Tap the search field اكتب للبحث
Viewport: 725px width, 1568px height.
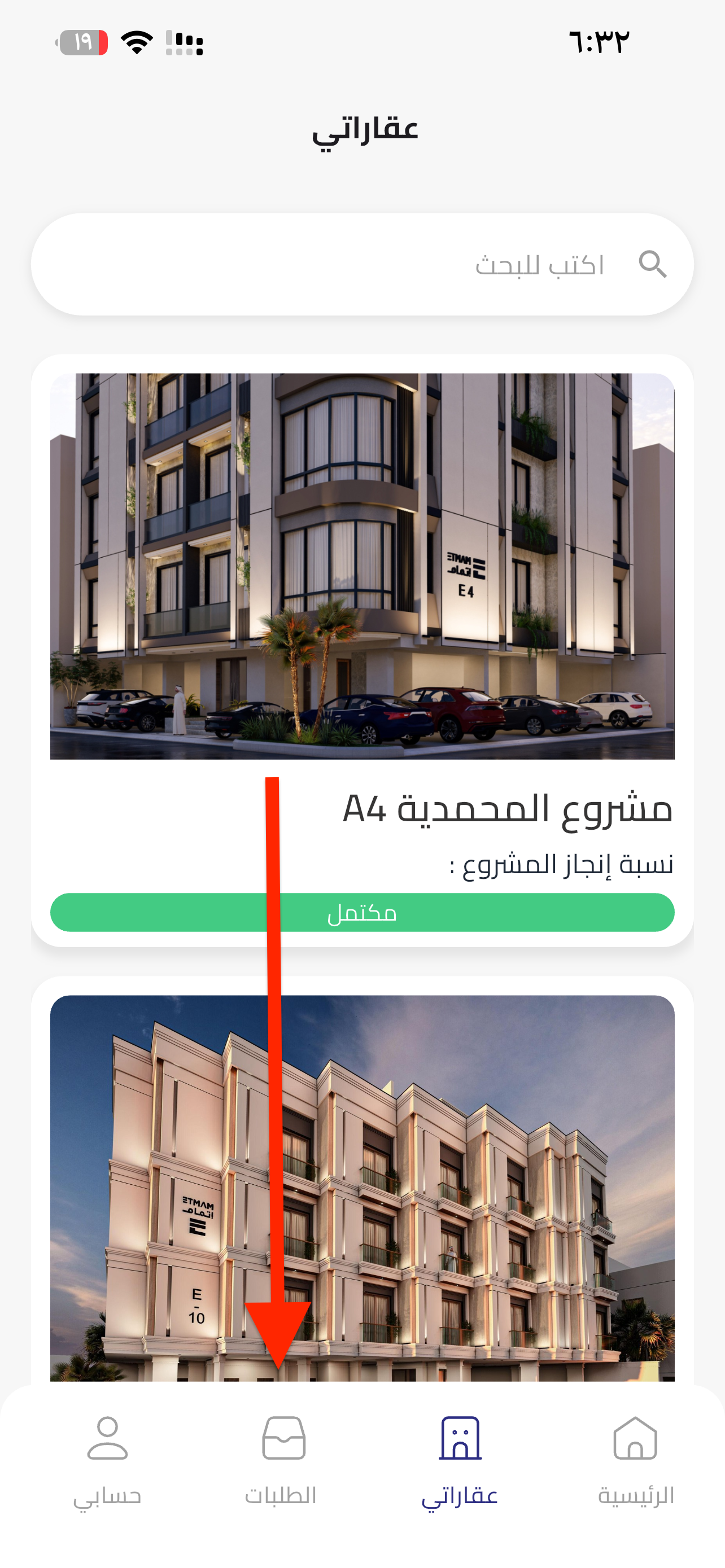point(362,264)
